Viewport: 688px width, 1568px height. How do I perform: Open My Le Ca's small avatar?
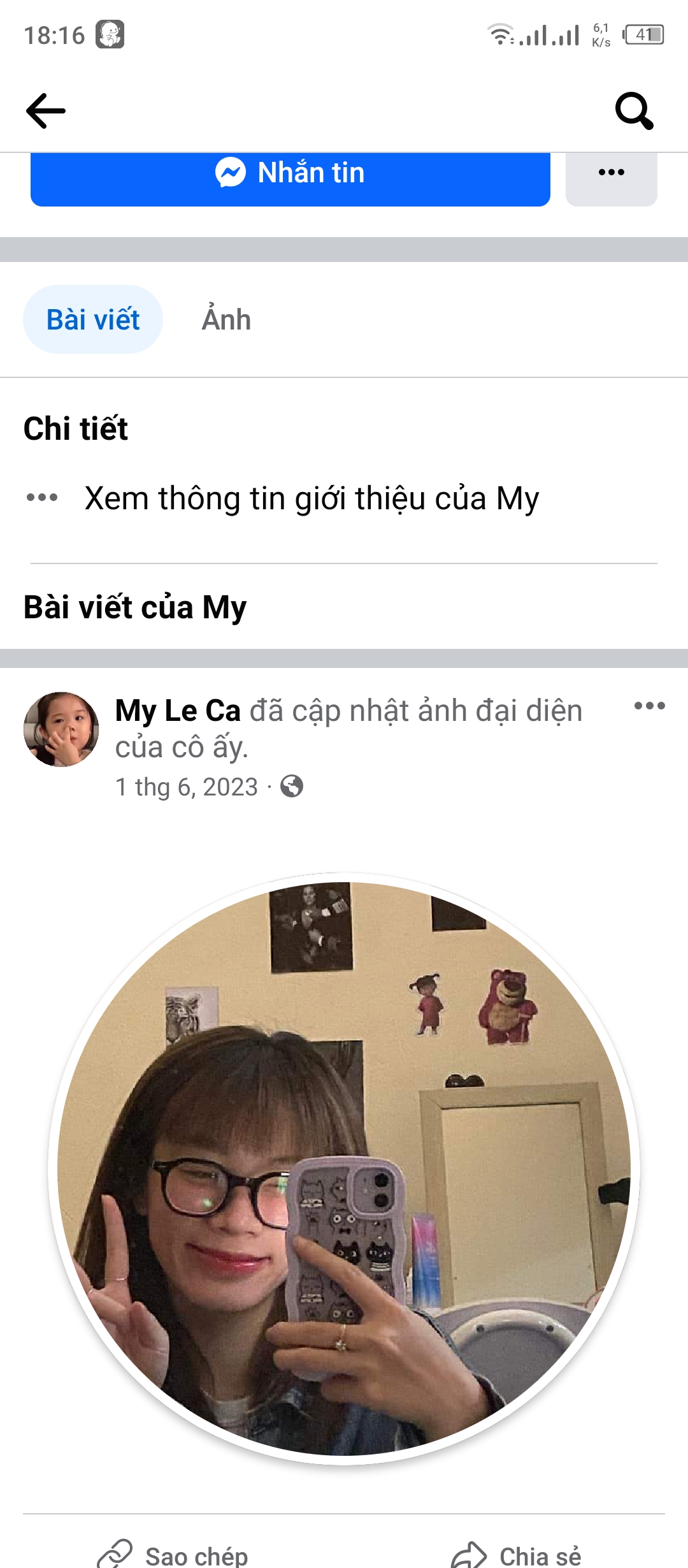(x=61, y=729)
